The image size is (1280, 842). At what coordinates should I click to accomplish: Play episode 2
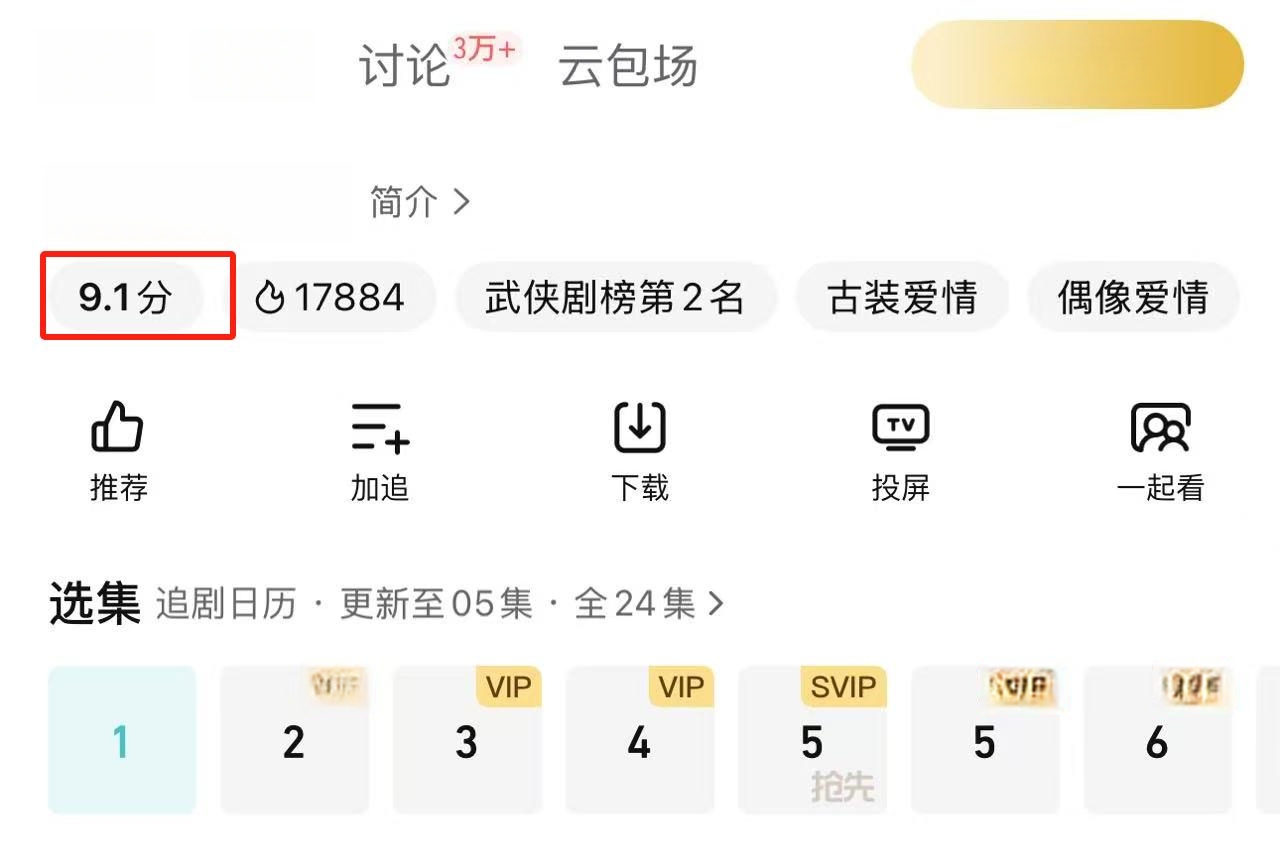pos(294,741)
